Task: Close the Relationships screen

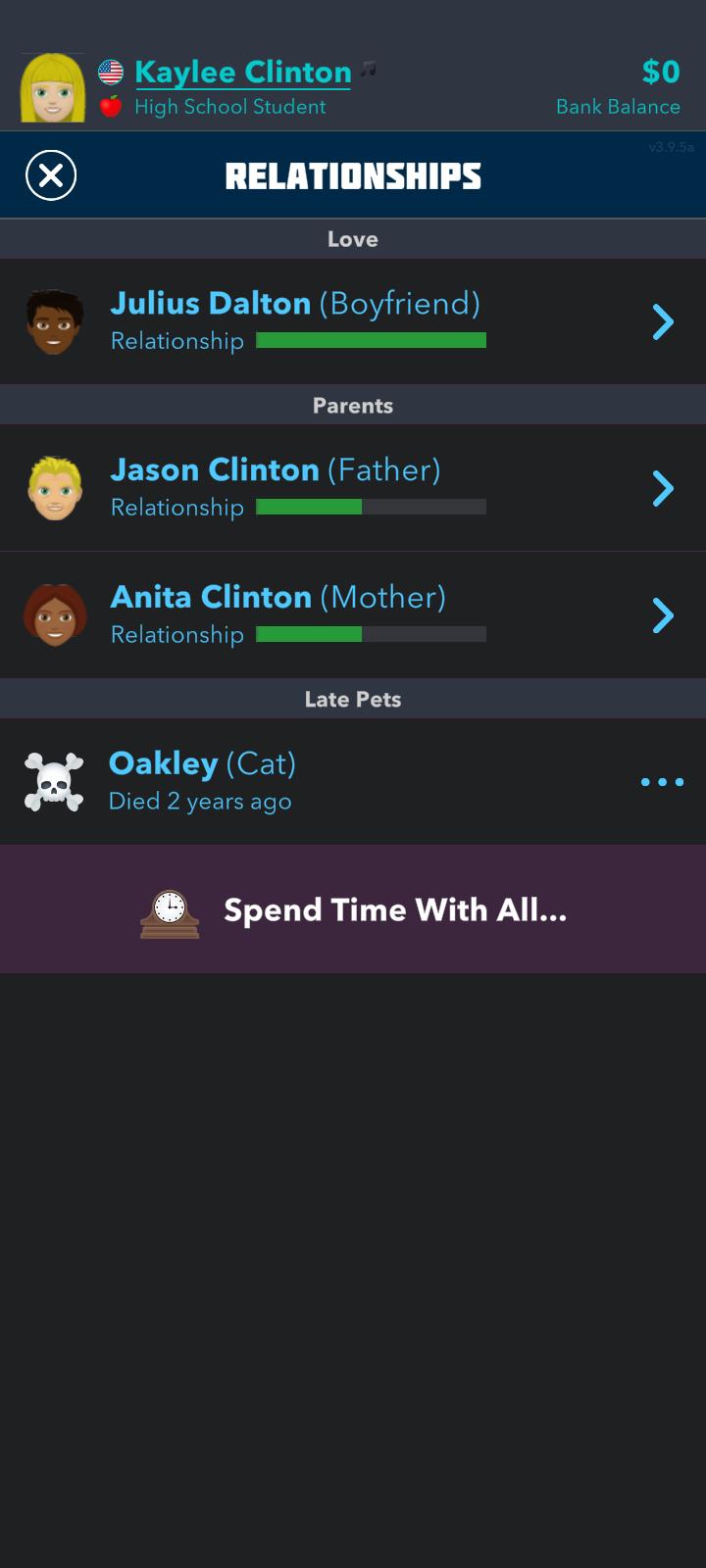Action: 51,175
